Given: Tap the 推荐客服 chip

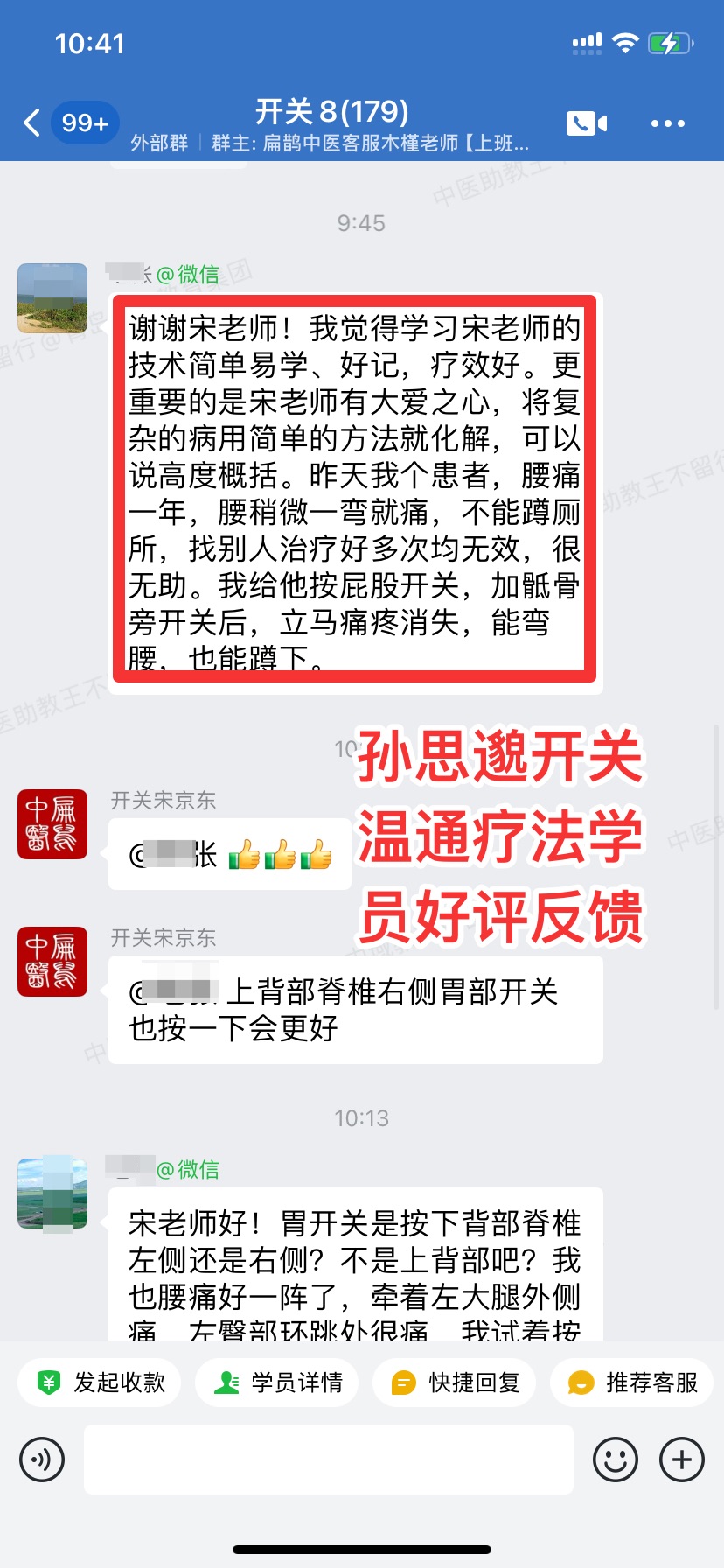Looking at the screenshot, I should pyautogui.click(x=632, y=1382).
